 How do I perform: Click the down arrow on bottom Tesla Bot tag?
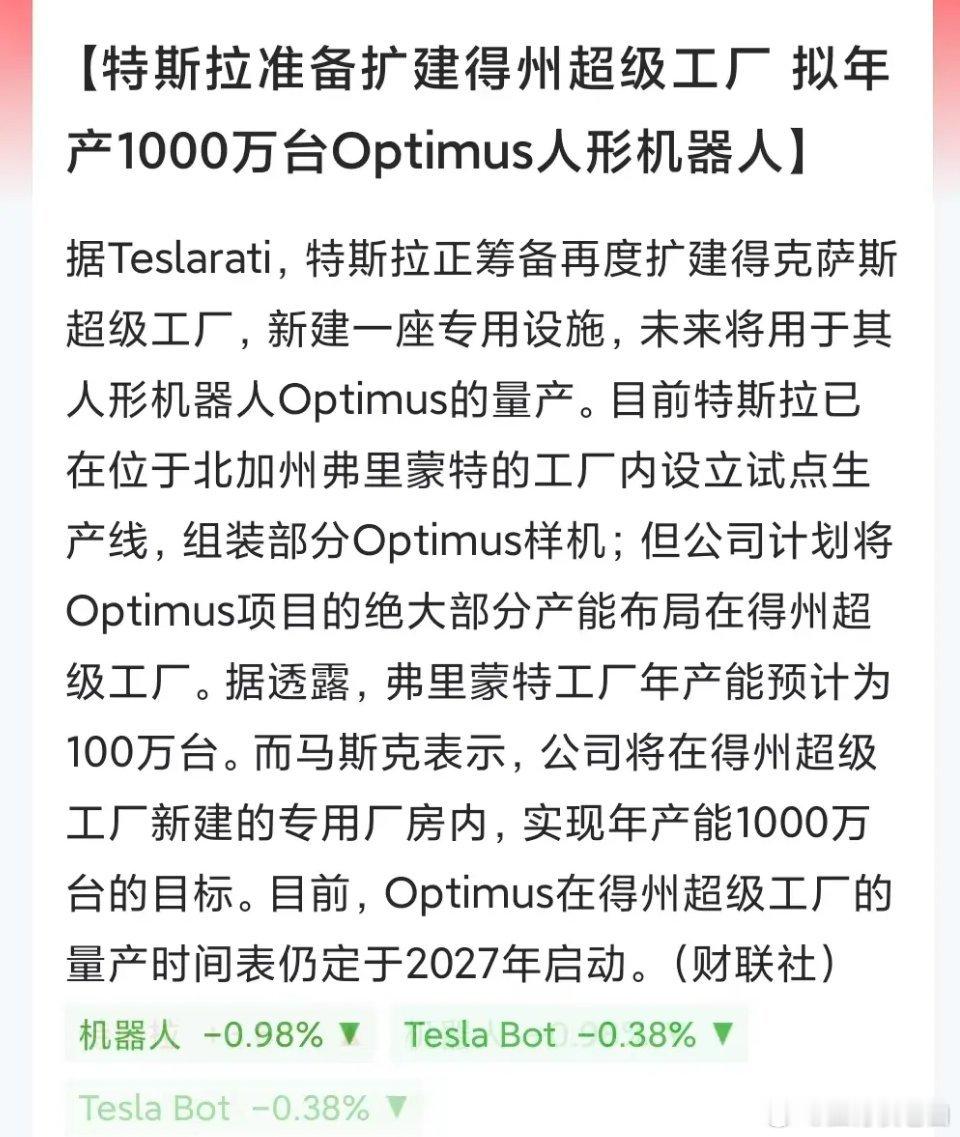pos(396,1108)
